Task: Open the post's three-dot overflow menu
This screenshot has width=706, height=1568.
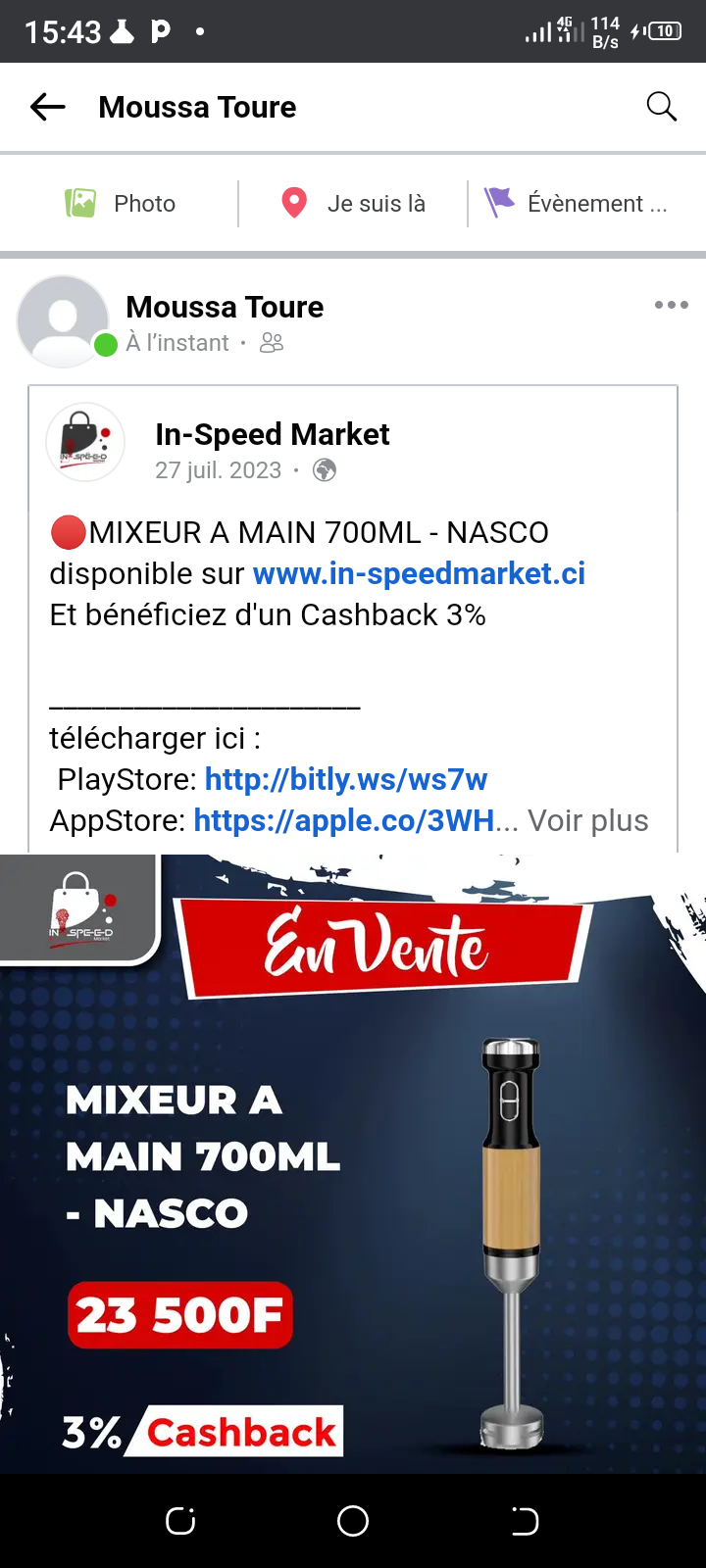Action: coord(671,305)
